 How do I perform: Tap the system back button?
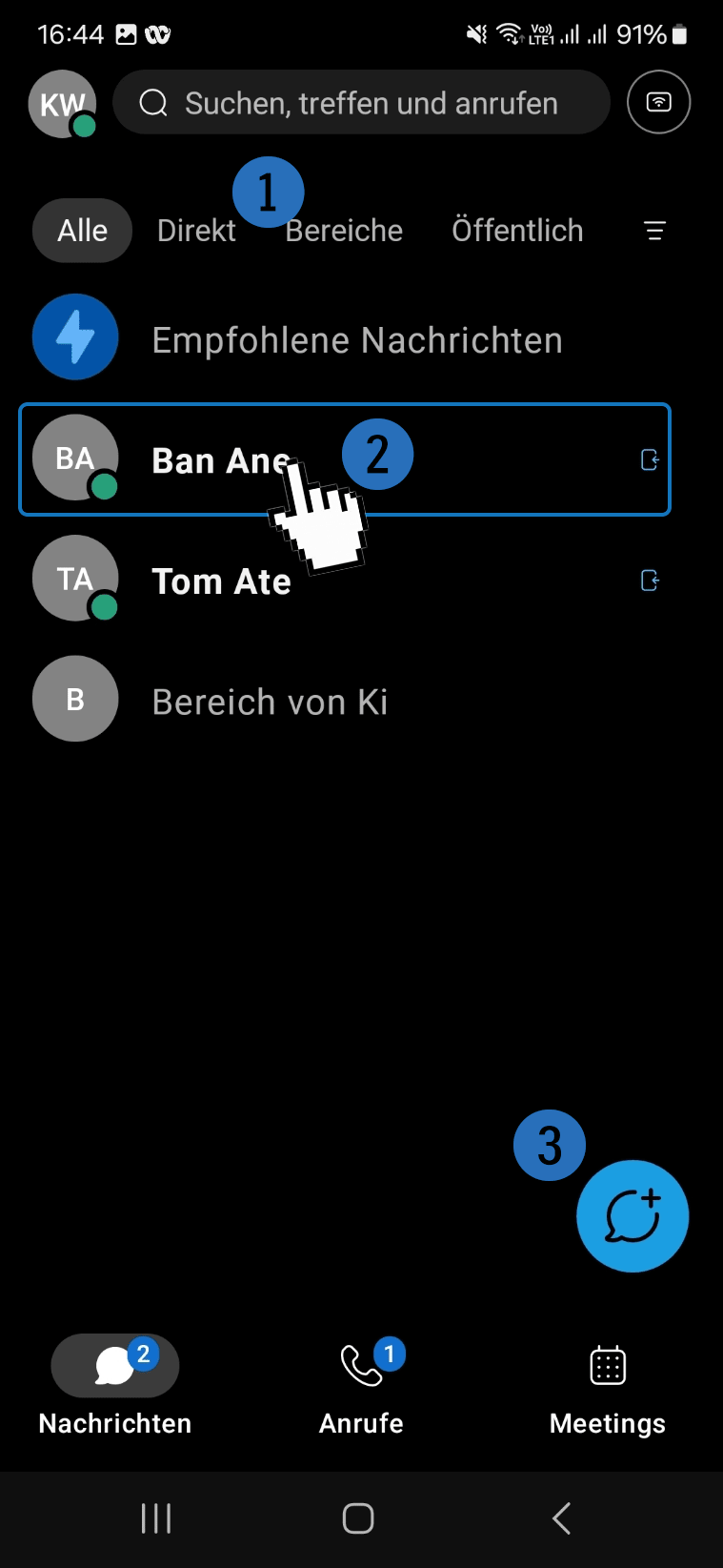pos(562,1518)
